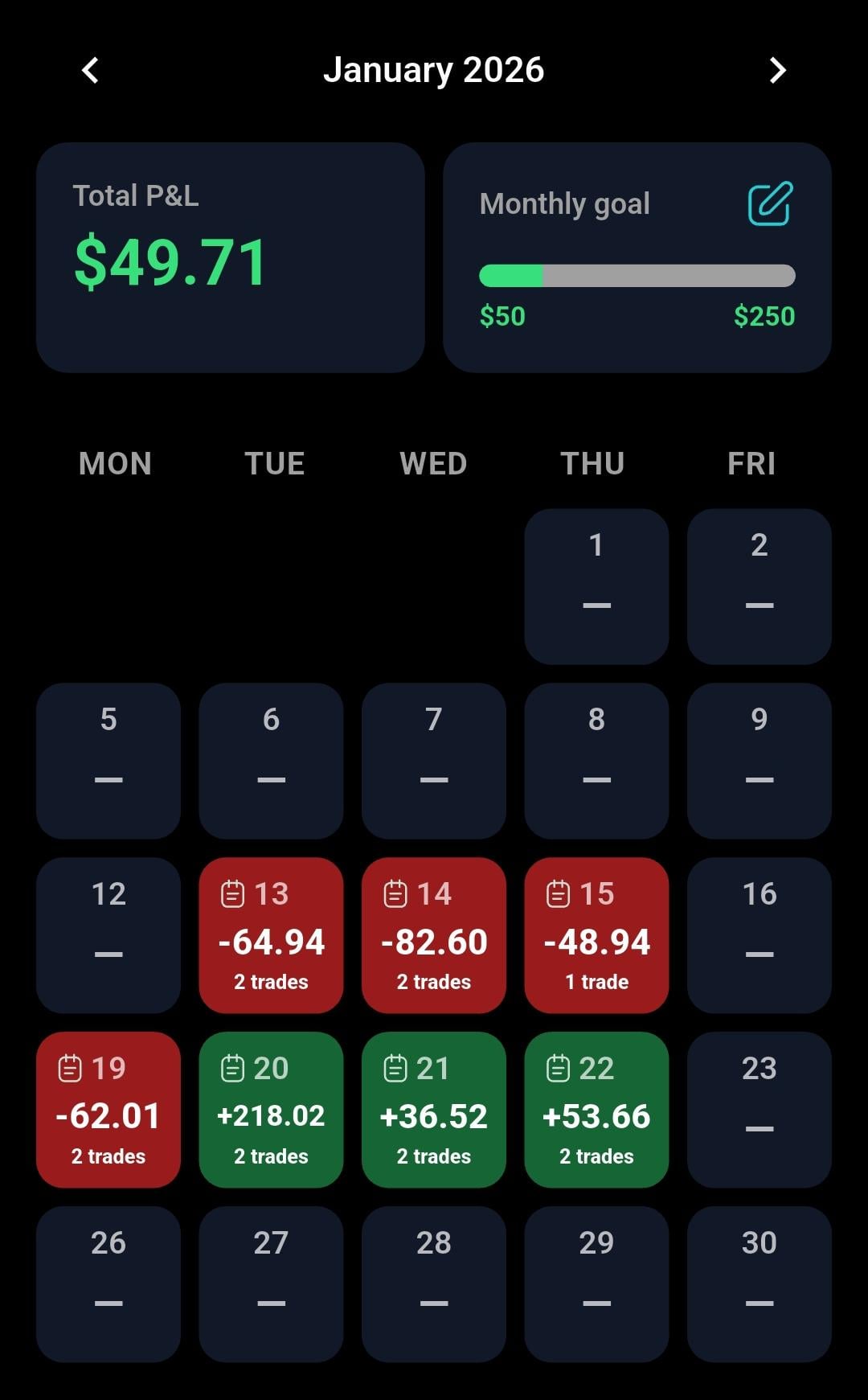This screenshot has width=868, height=1400.
Task: Open January 21 with +36.52 profit
Action: 434,1110
